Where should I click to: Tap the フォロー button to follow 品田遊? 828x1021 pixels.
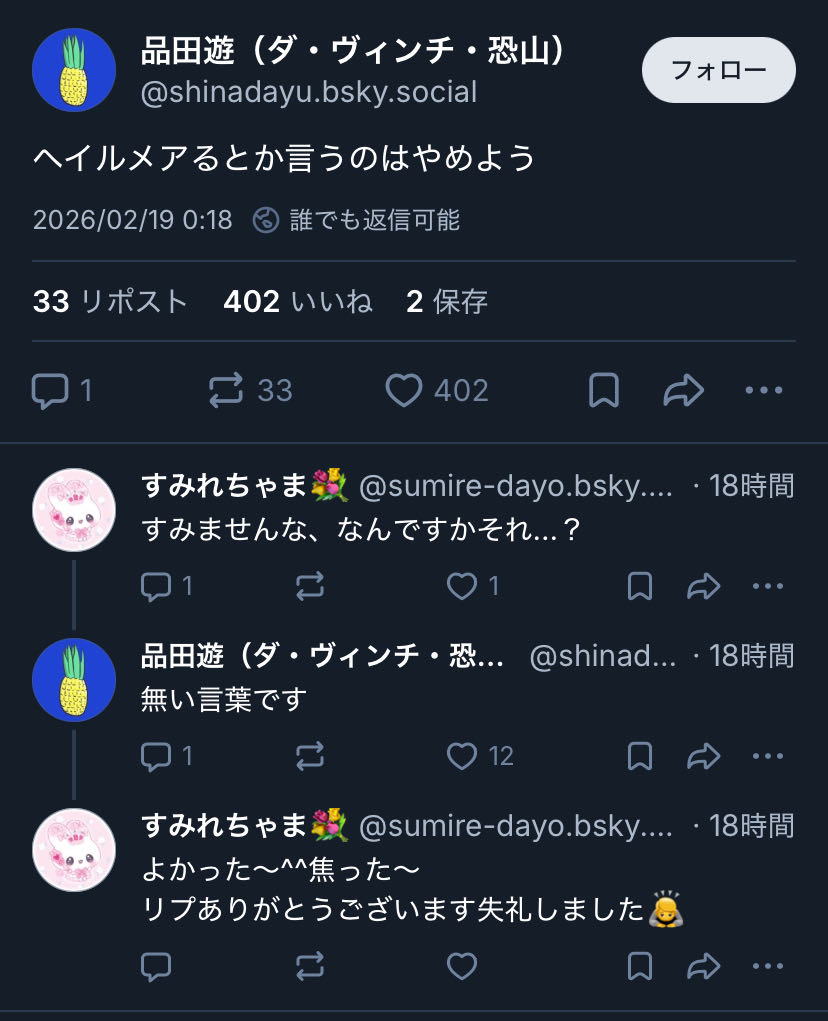[x=718, y=70]
